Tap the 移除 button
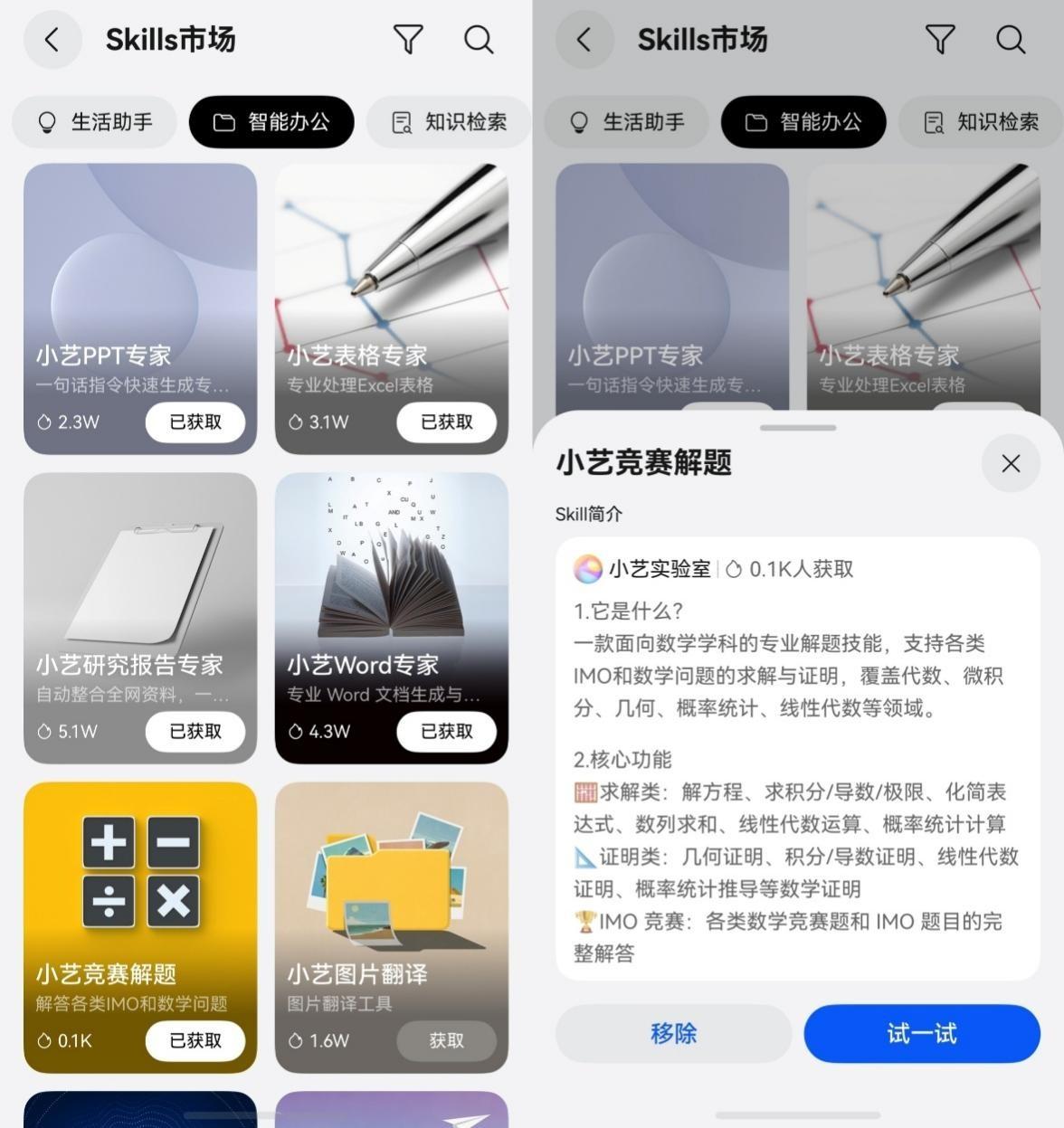The height and width of the screenshot is (1128, 1064). click(673, 1033)
